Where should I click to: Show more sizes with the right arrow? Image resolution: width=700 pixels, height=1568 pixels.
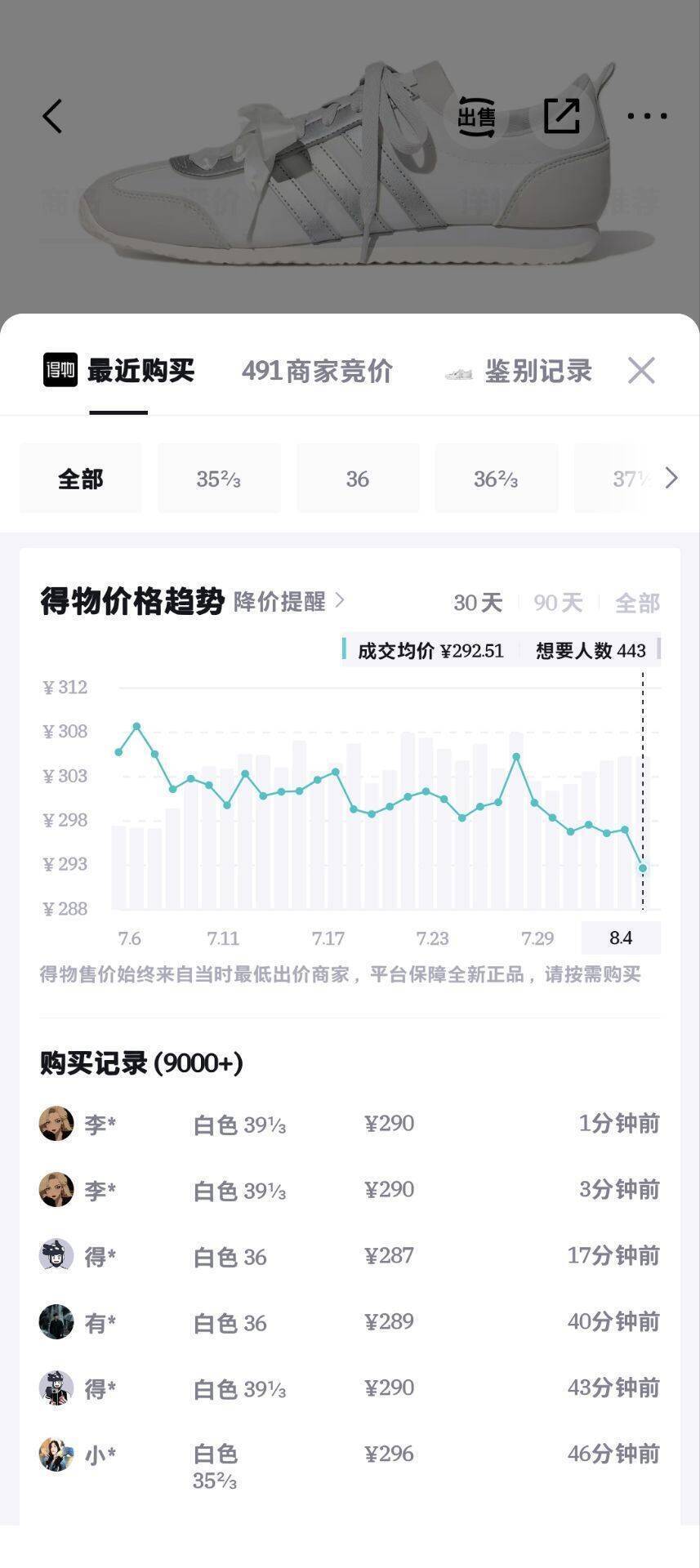pos(671,478)
